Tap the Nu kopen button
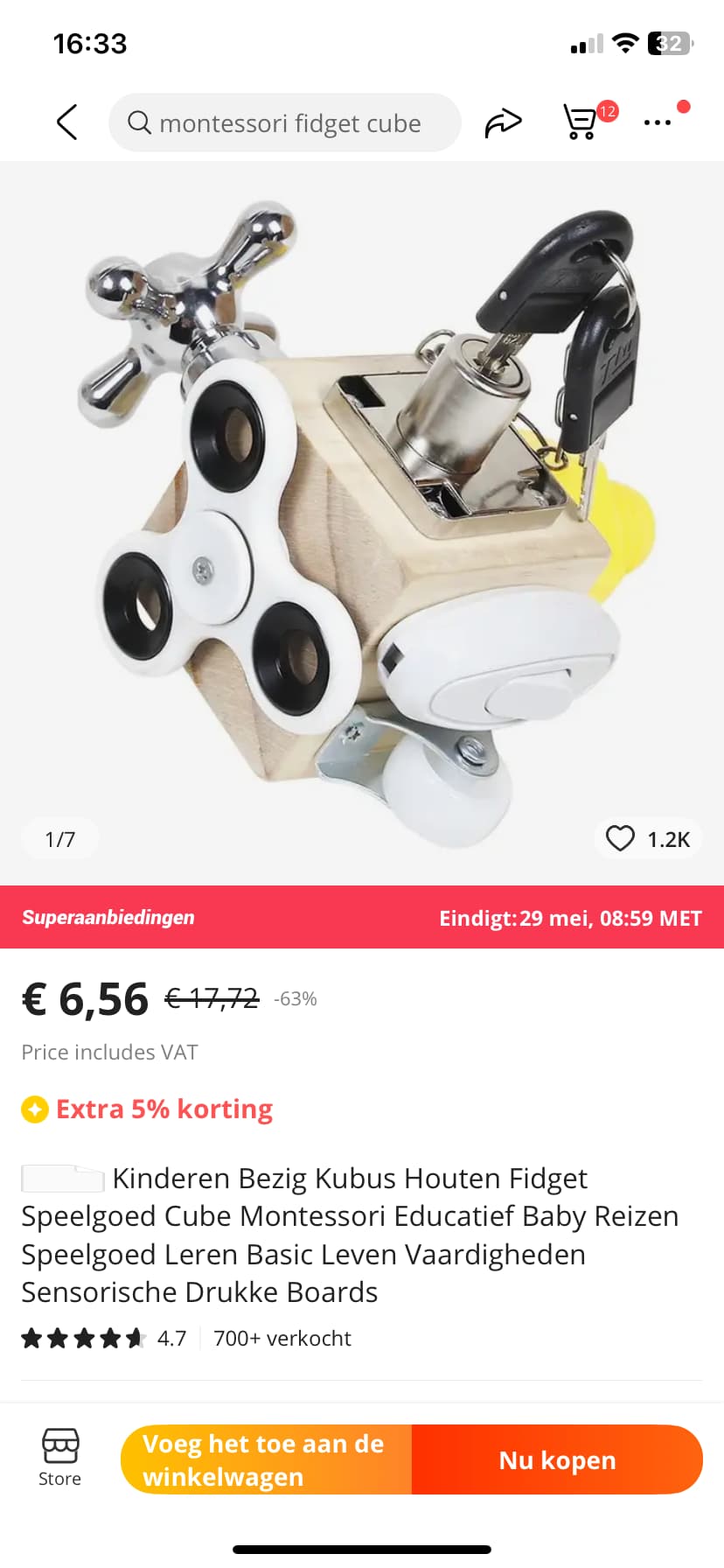724x1568 pixels. click(x=557, y=1459)
